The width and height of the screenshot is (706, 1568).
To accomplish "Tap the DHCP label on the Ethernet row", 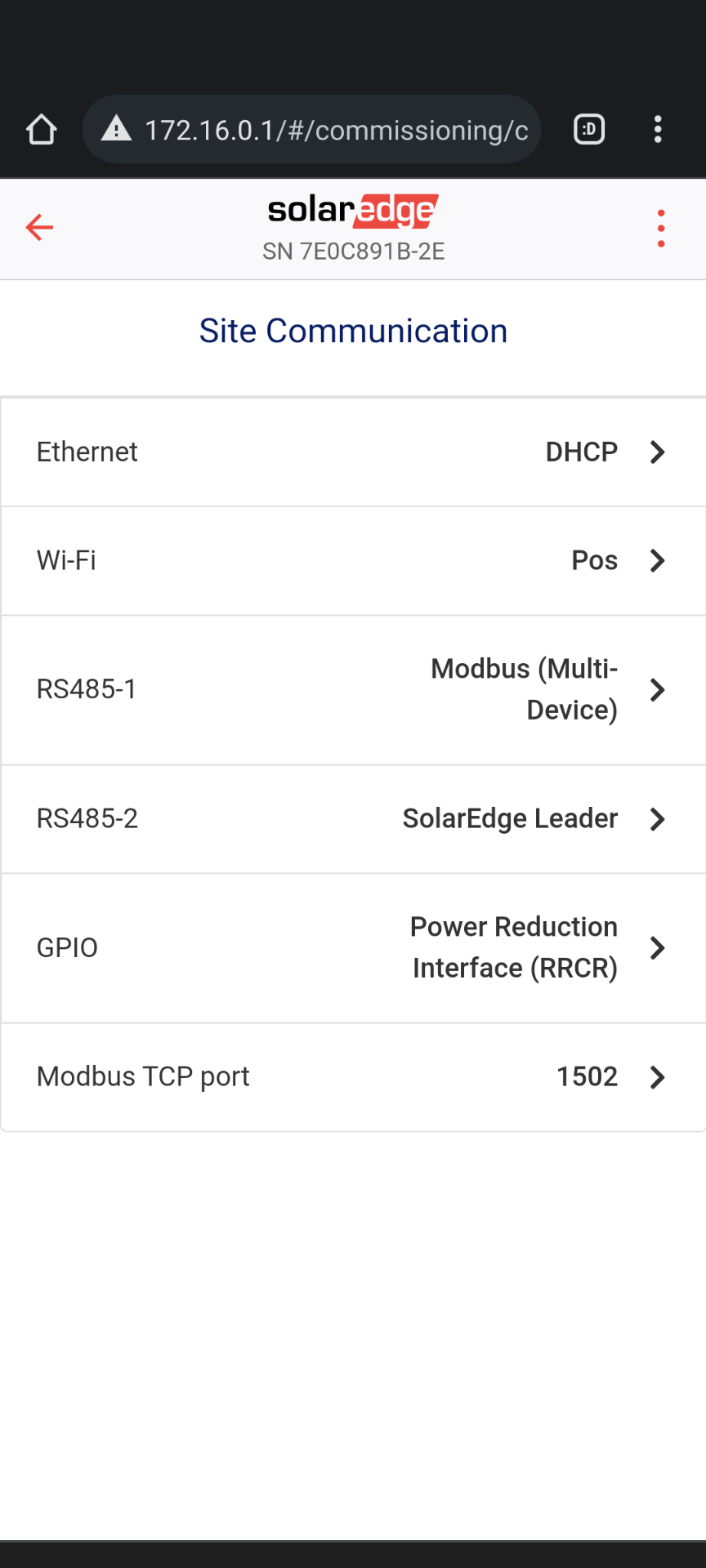I will (x=581, y=452).
